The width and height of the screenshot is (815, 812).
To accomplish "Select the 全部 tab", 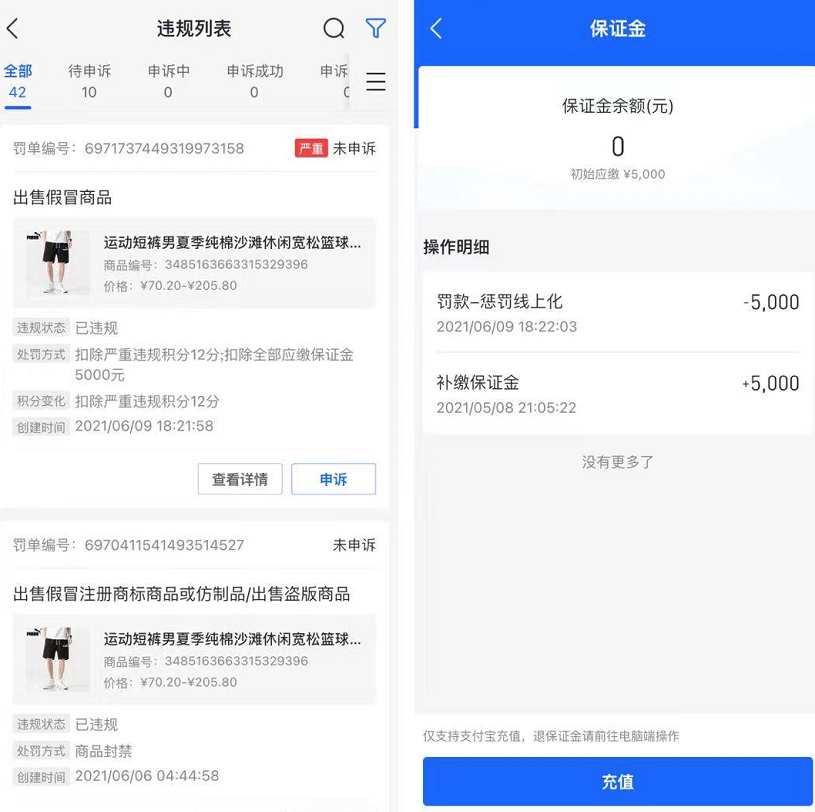I will [x=18, y=81].
